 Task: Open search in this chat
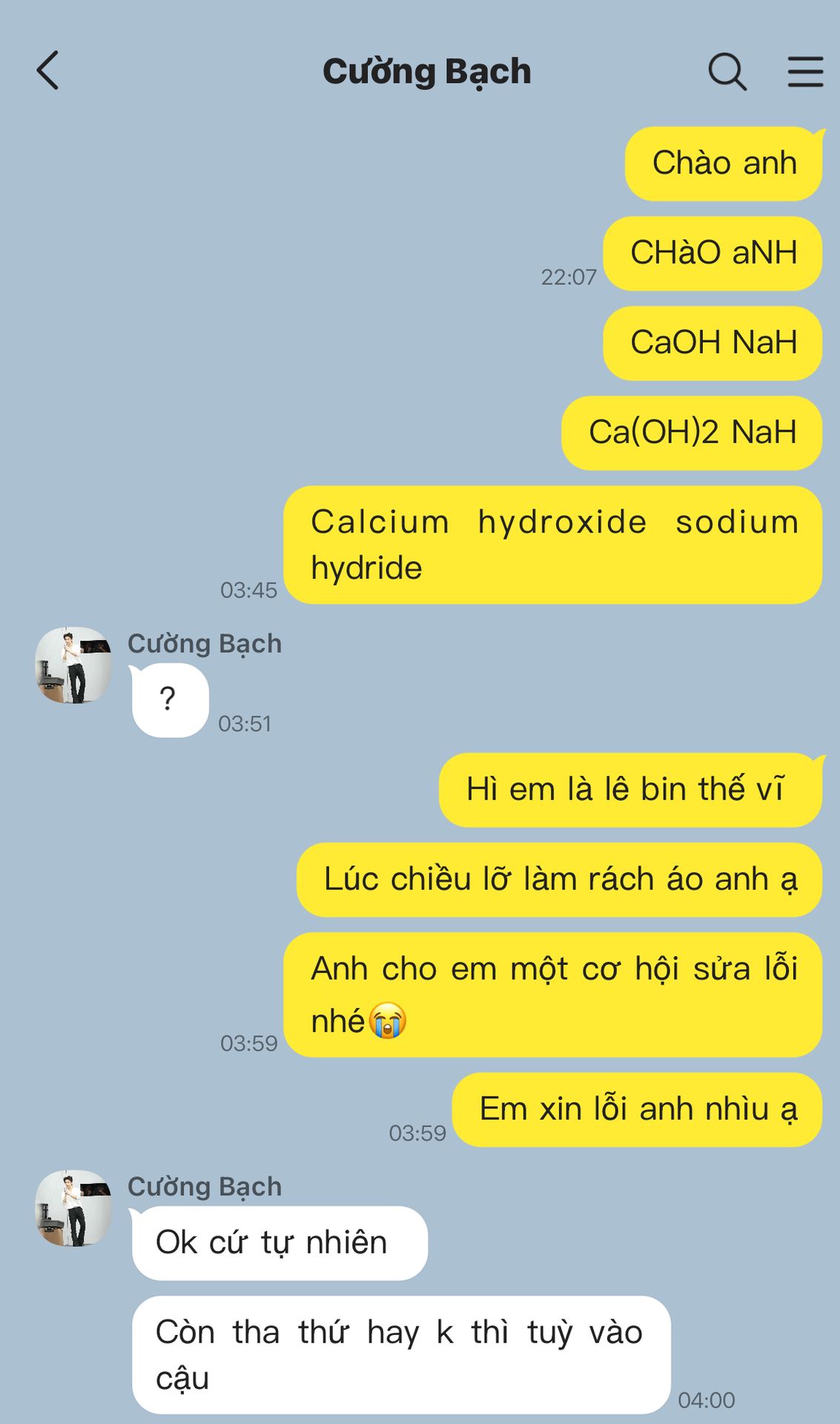727,72
